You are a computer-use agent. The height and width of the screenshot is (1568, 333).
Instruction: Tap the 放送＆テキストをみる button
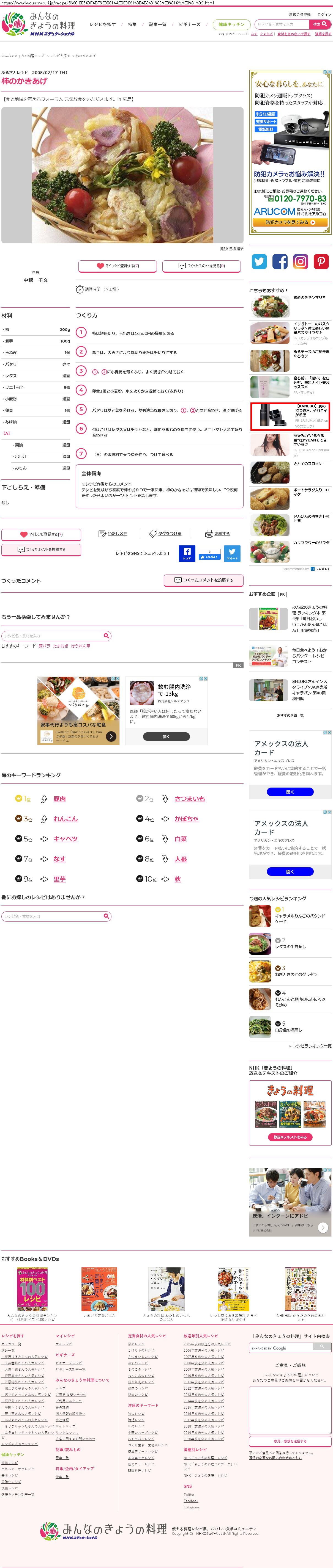click(290, 1137)
